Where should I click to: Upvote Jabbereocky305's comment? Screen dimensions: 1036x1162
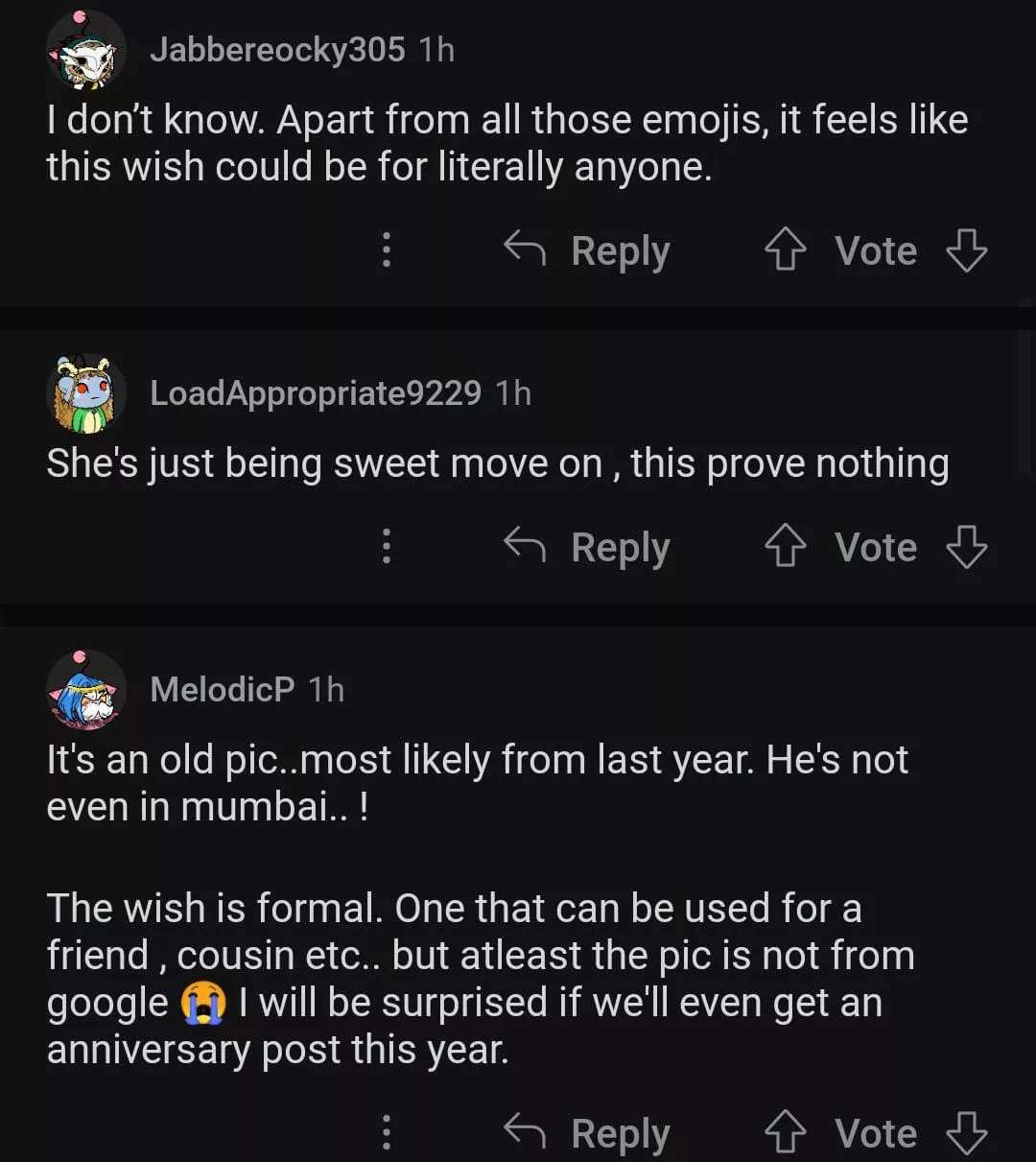tap(785, 250)
